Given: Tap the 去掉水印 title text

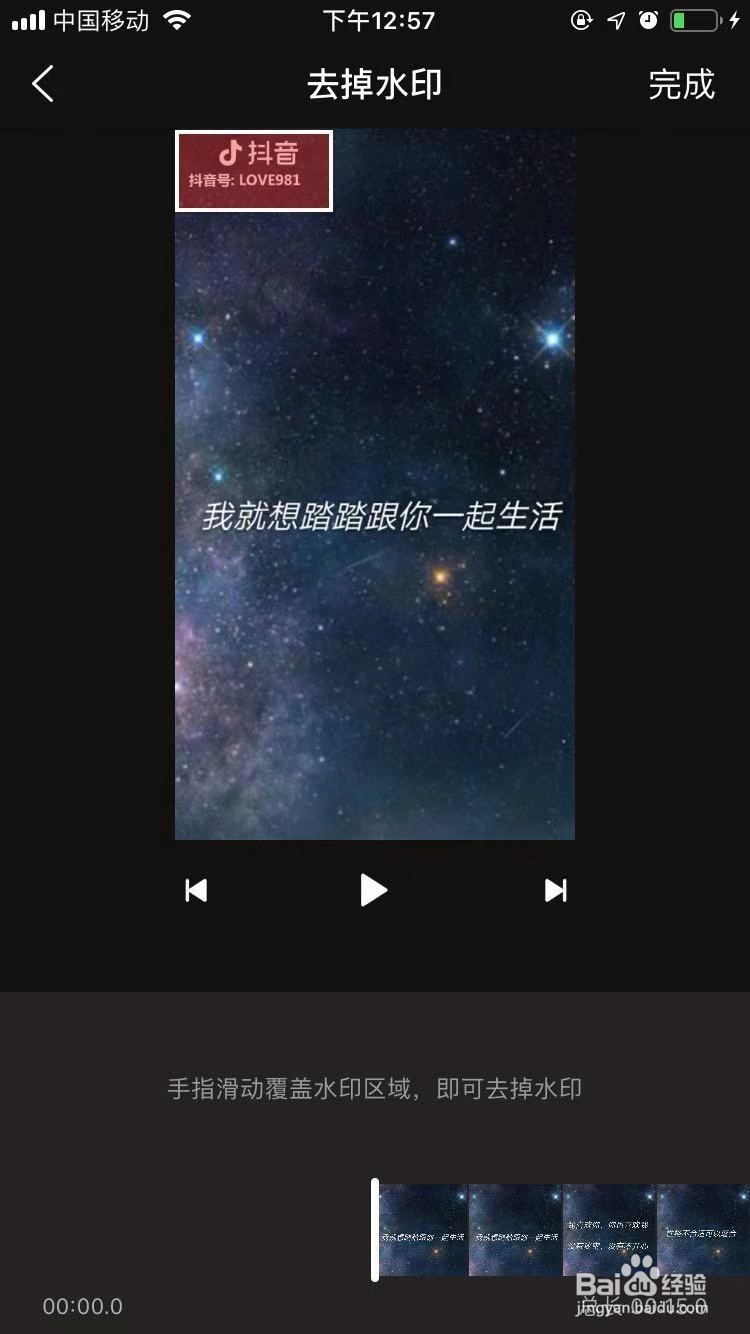Looking at the screenshot, I should 375,85.
